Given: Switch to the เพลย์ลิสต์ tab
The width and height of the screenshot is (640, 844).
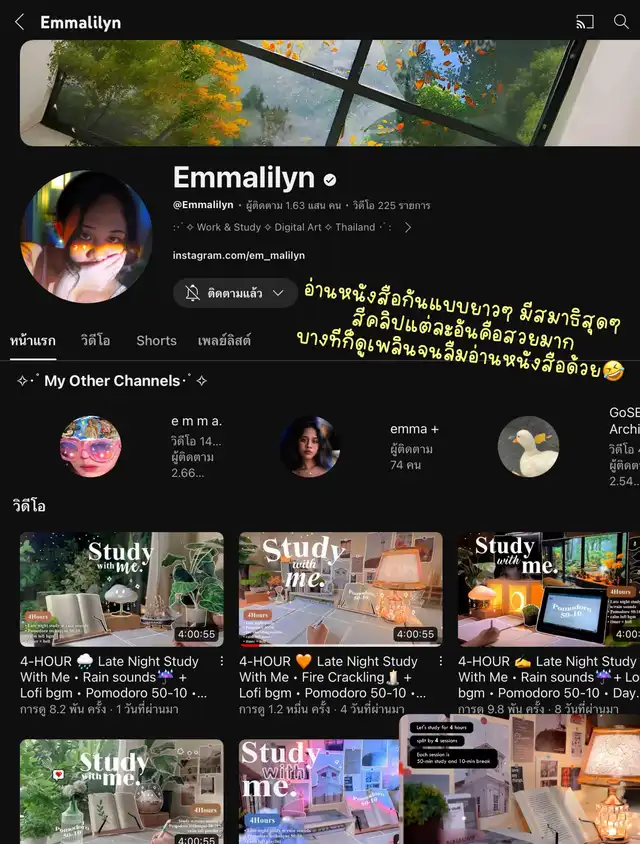Looking at the screenshot, I should 224,340.
